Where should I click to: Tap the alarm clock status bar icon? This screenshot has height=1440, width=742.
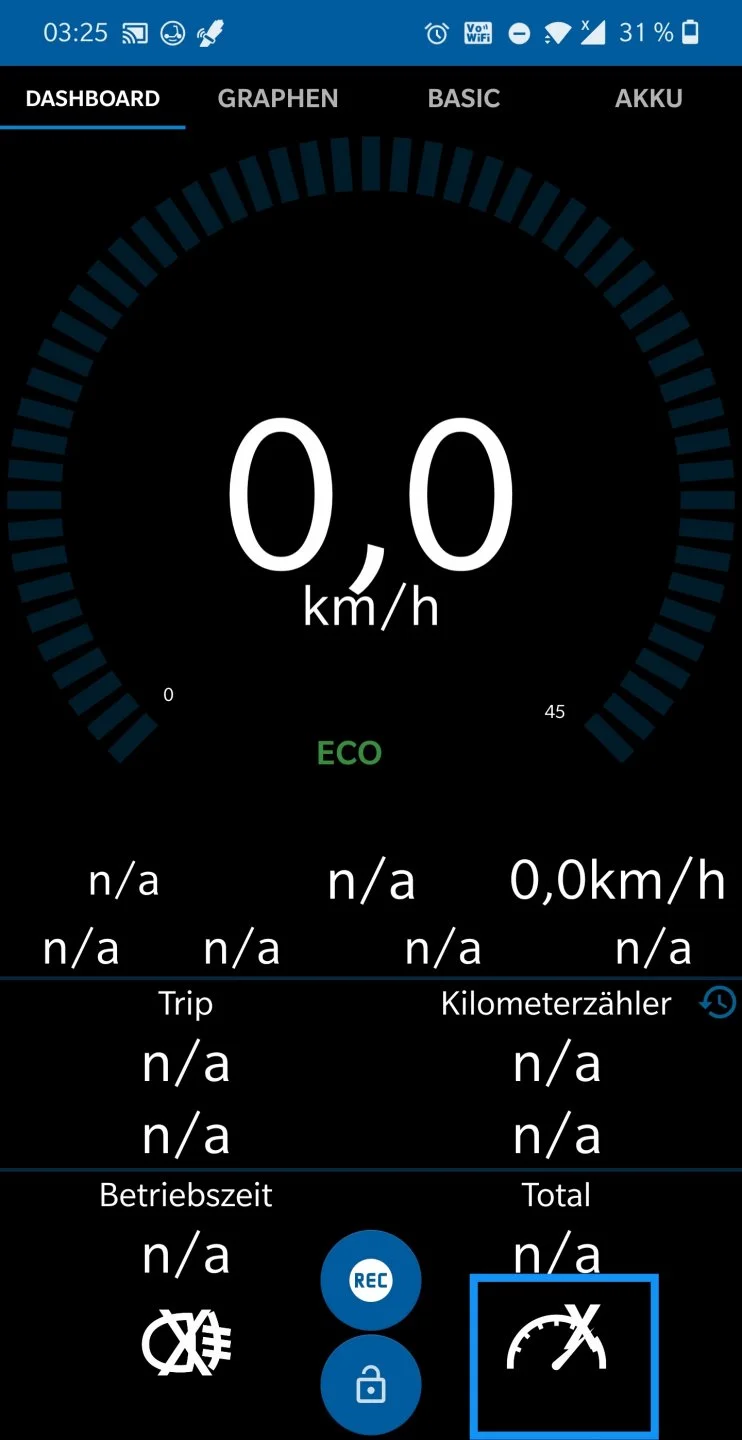(x=437, y=31)
